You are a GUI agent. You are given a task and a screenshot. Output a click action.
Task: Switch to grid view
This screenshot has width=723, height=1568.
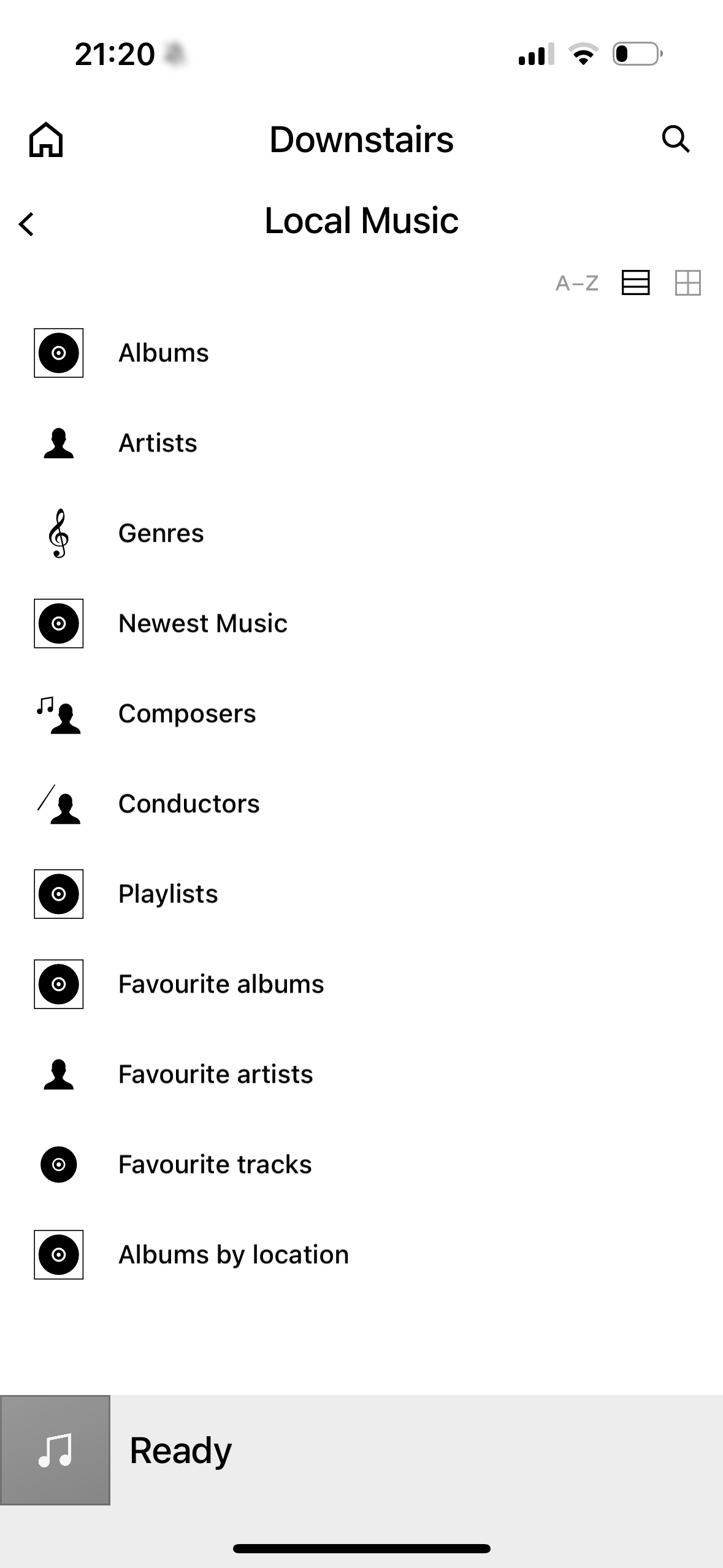coord(687,283)
